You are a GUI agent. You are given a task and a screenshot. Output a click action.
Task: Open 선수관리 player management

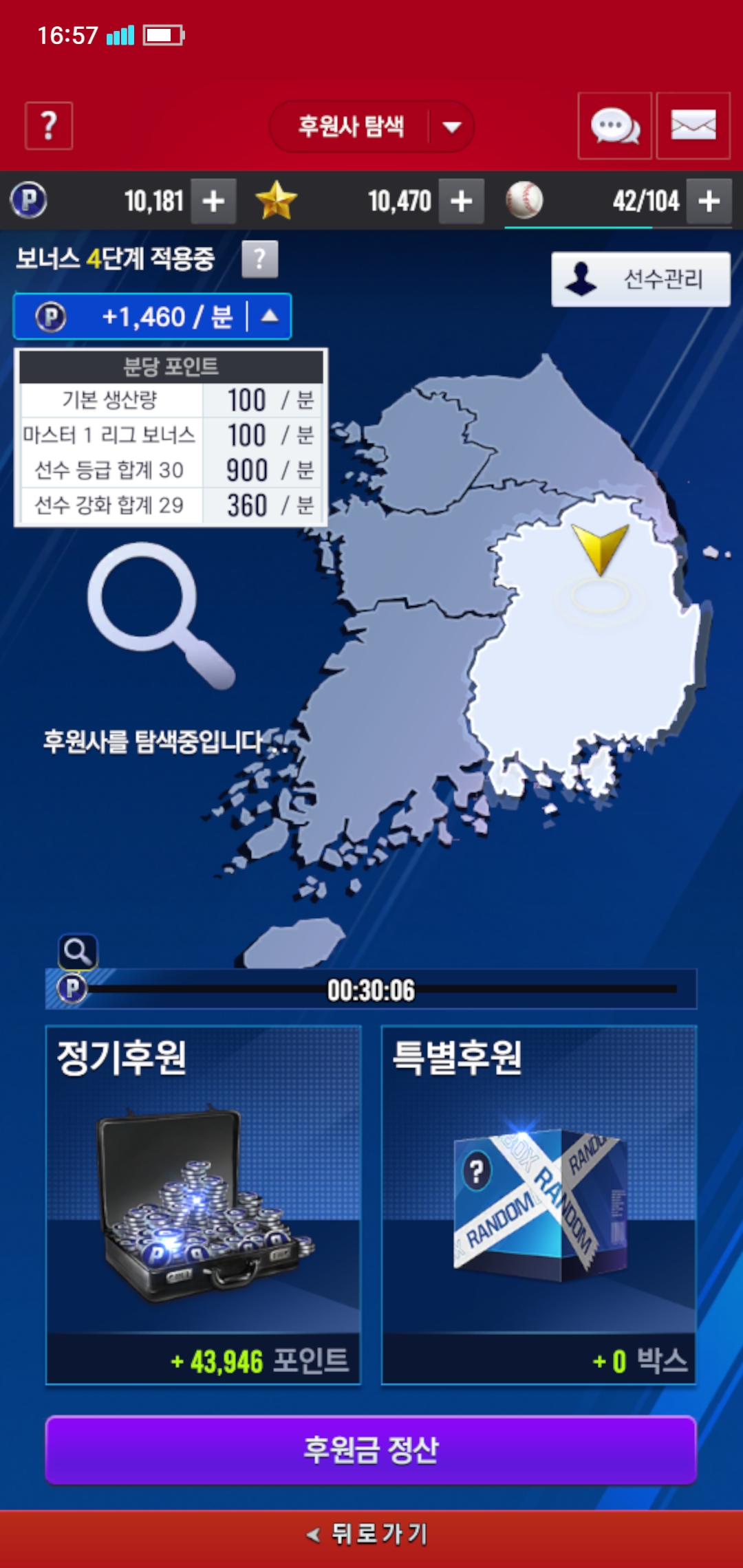(640, 279)
